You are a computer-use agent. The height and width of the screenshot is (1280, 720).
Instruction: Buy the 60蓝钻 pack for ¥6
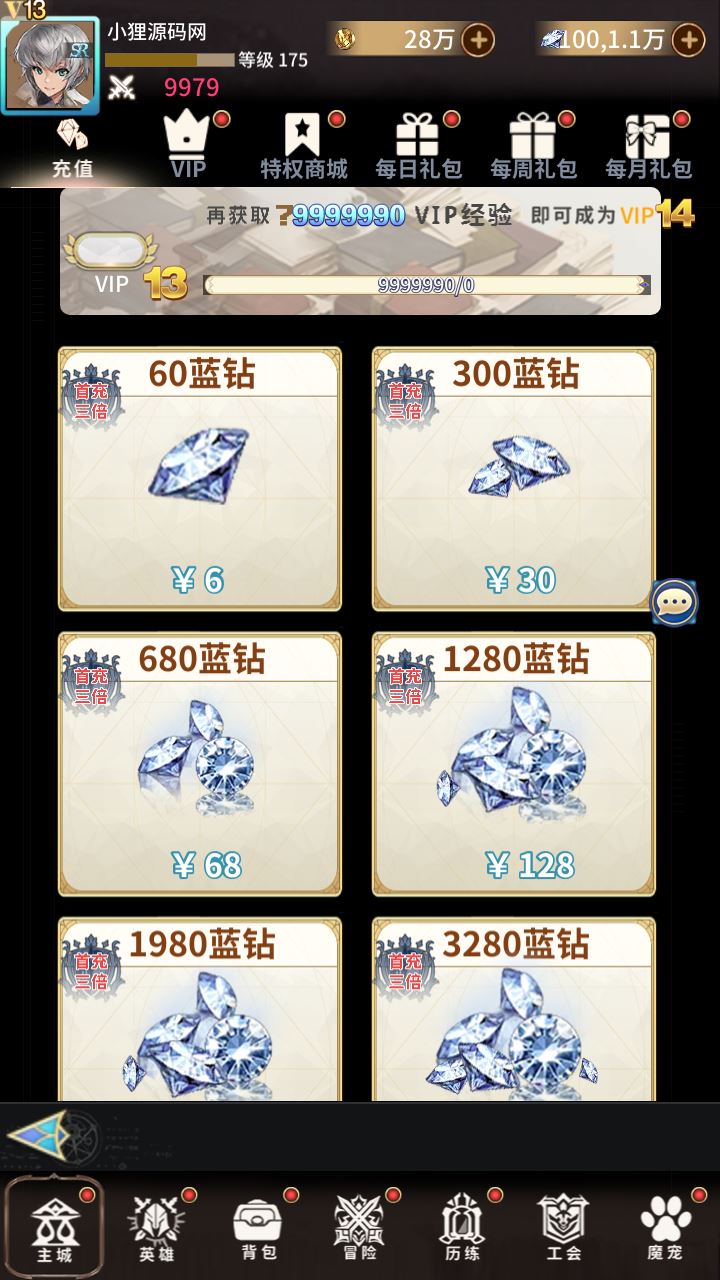[x=200, y=478]
